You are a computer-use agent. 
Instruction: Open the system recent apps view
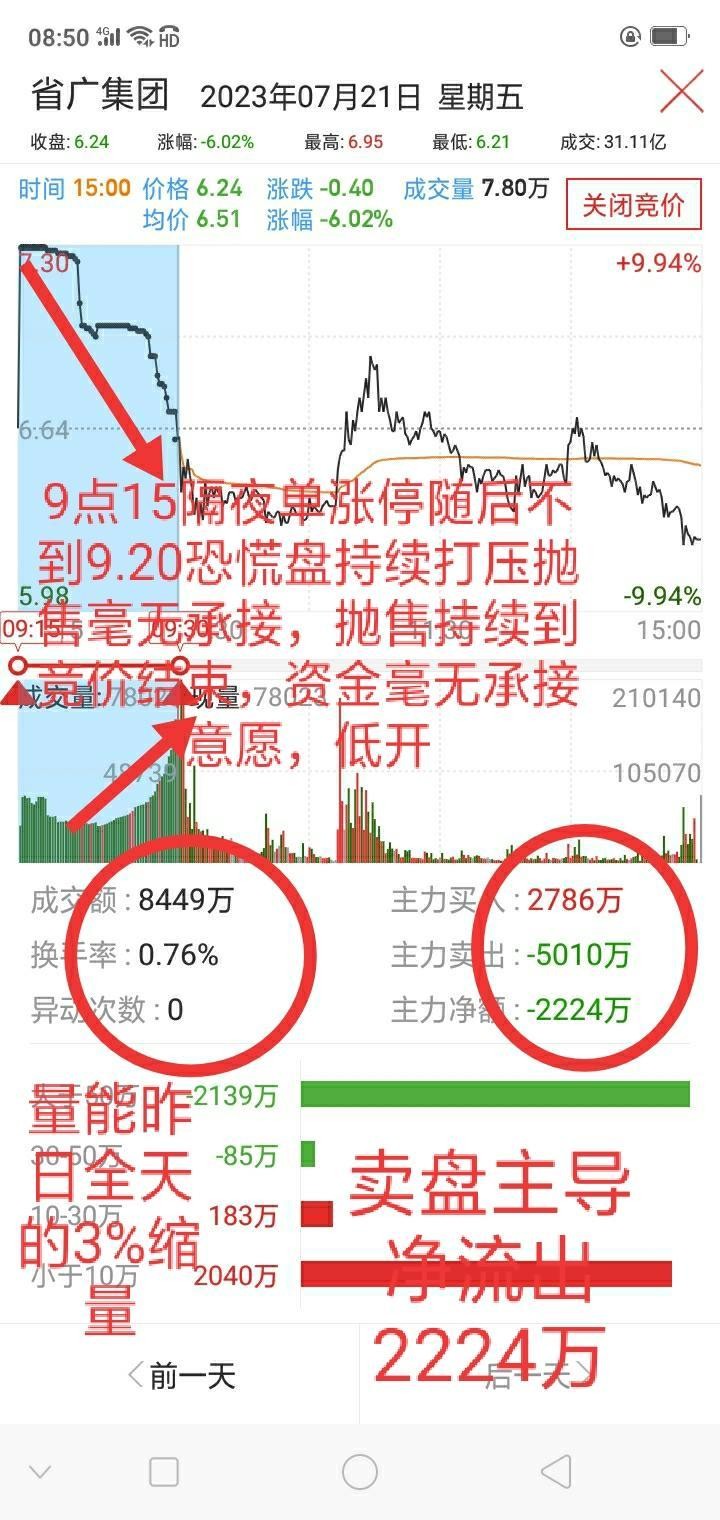click(164, 1472)
